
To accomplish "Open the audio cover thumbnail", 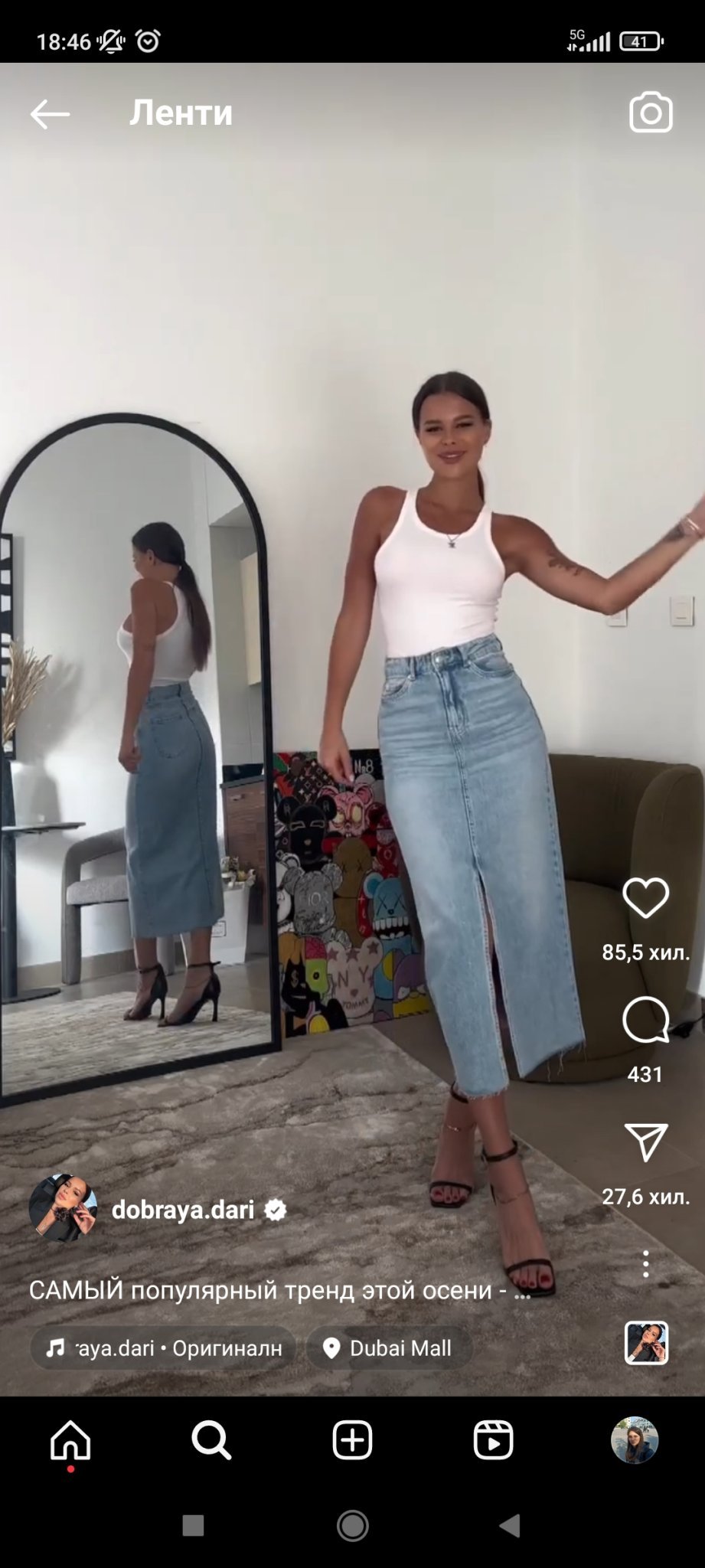I will (647, 1343).
